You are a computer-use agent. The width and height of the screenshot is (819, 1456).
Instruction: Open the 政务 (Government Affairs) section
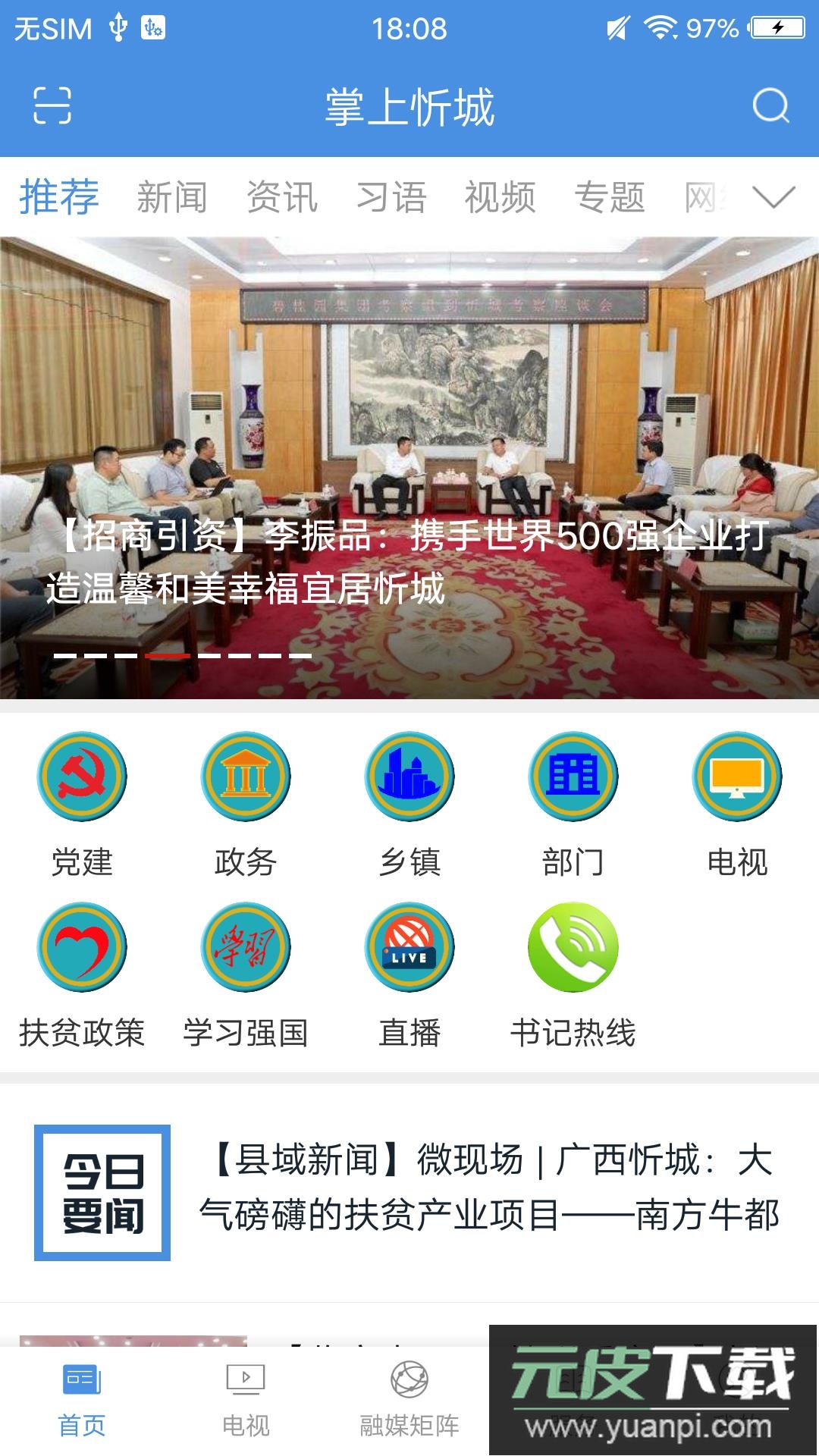(x=245, y=777)
